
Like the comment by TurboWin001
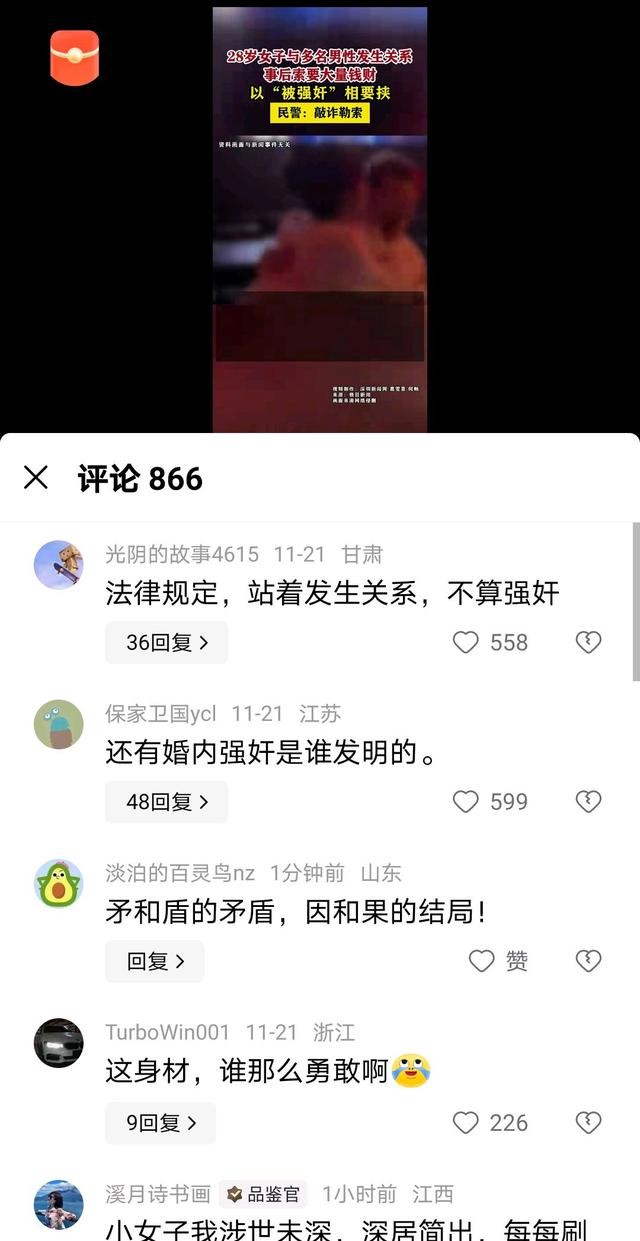point(466,1123)
